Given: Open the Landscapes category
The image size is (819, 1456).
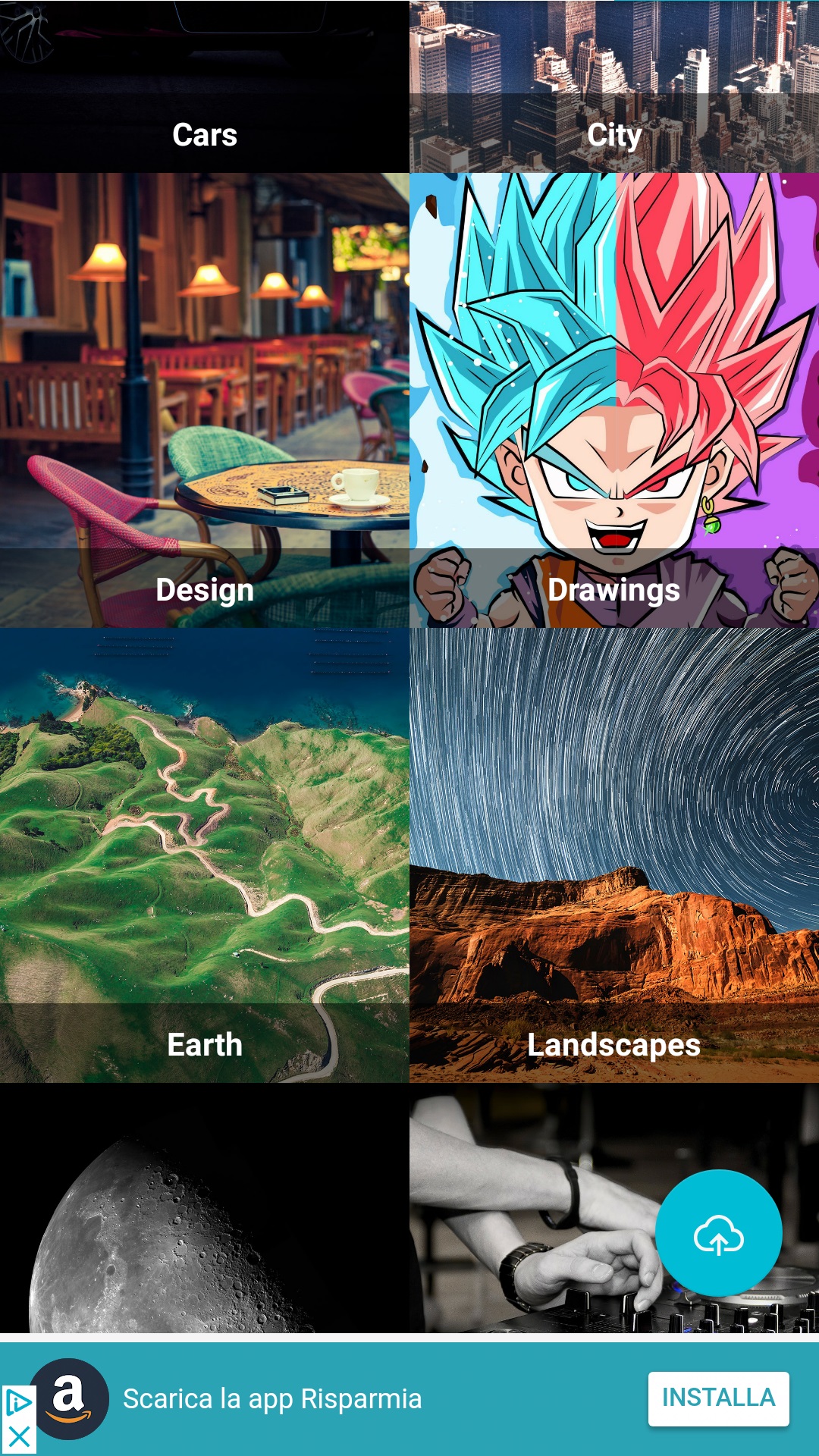Looking at the screenshot, I should click(614, 855).
